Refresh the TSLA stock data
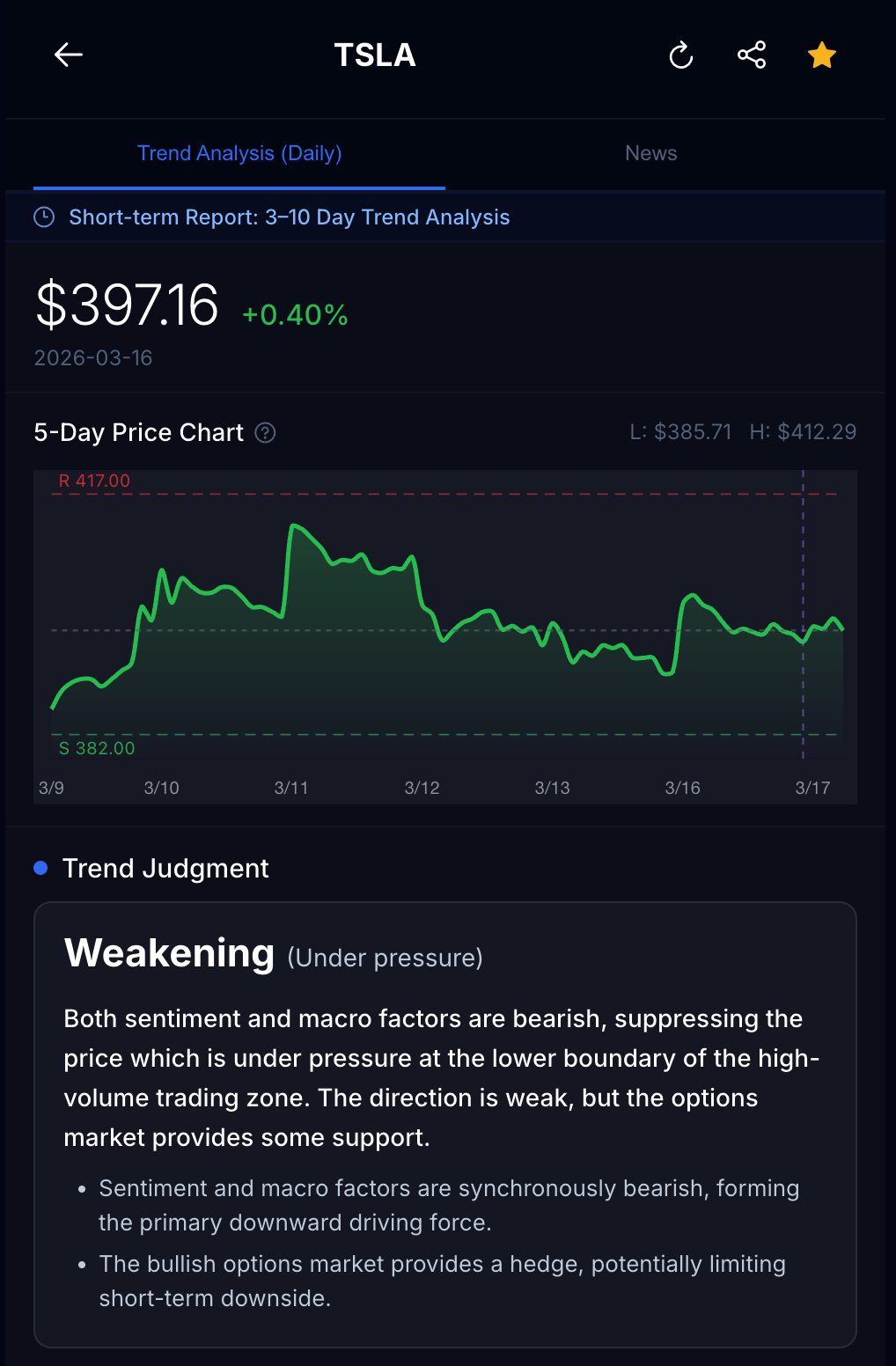The image size is (896, 1366). tap(680, 55)
